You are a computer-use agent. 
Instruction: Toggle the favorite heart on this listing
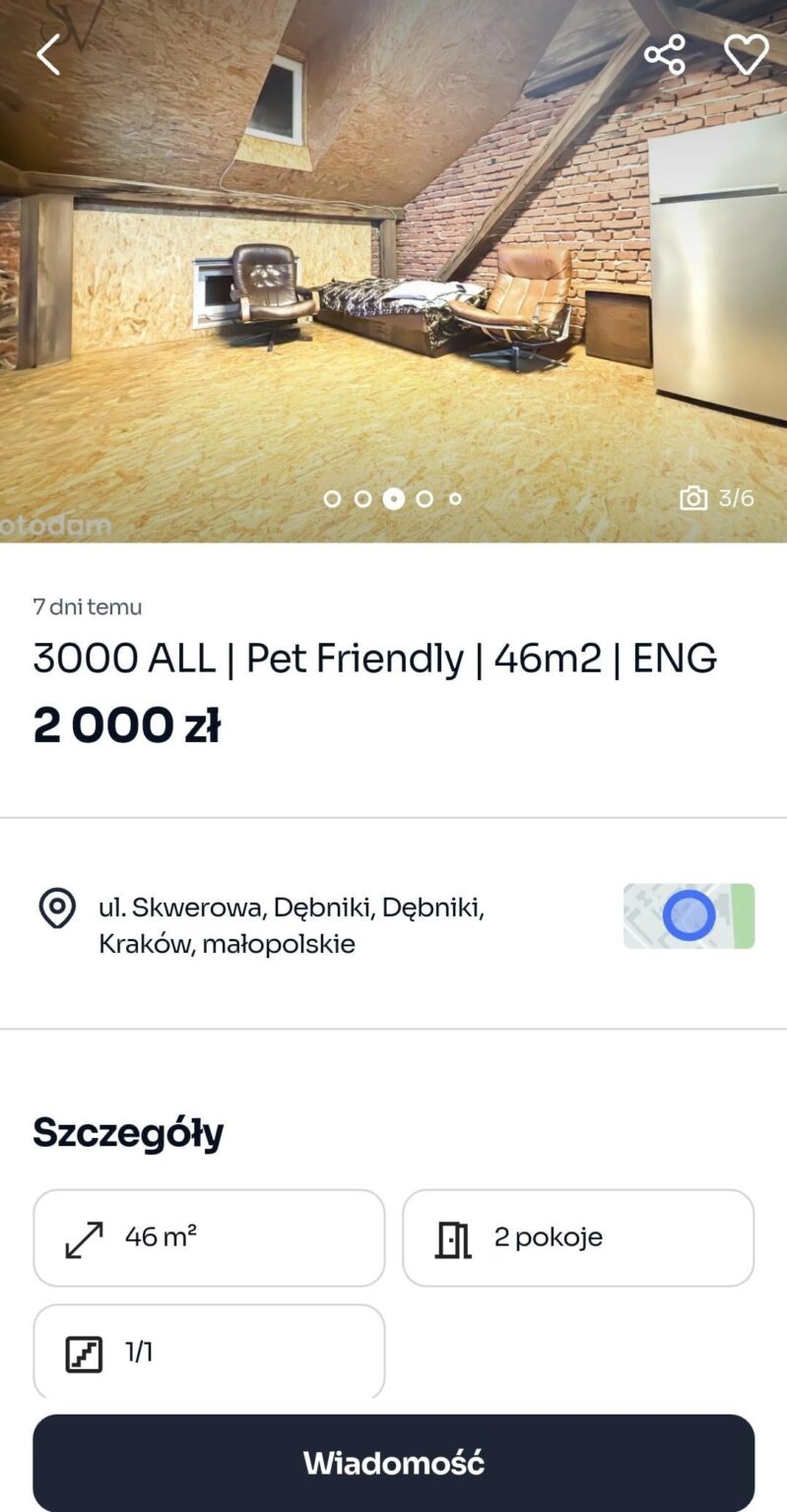tap(746, 54)
